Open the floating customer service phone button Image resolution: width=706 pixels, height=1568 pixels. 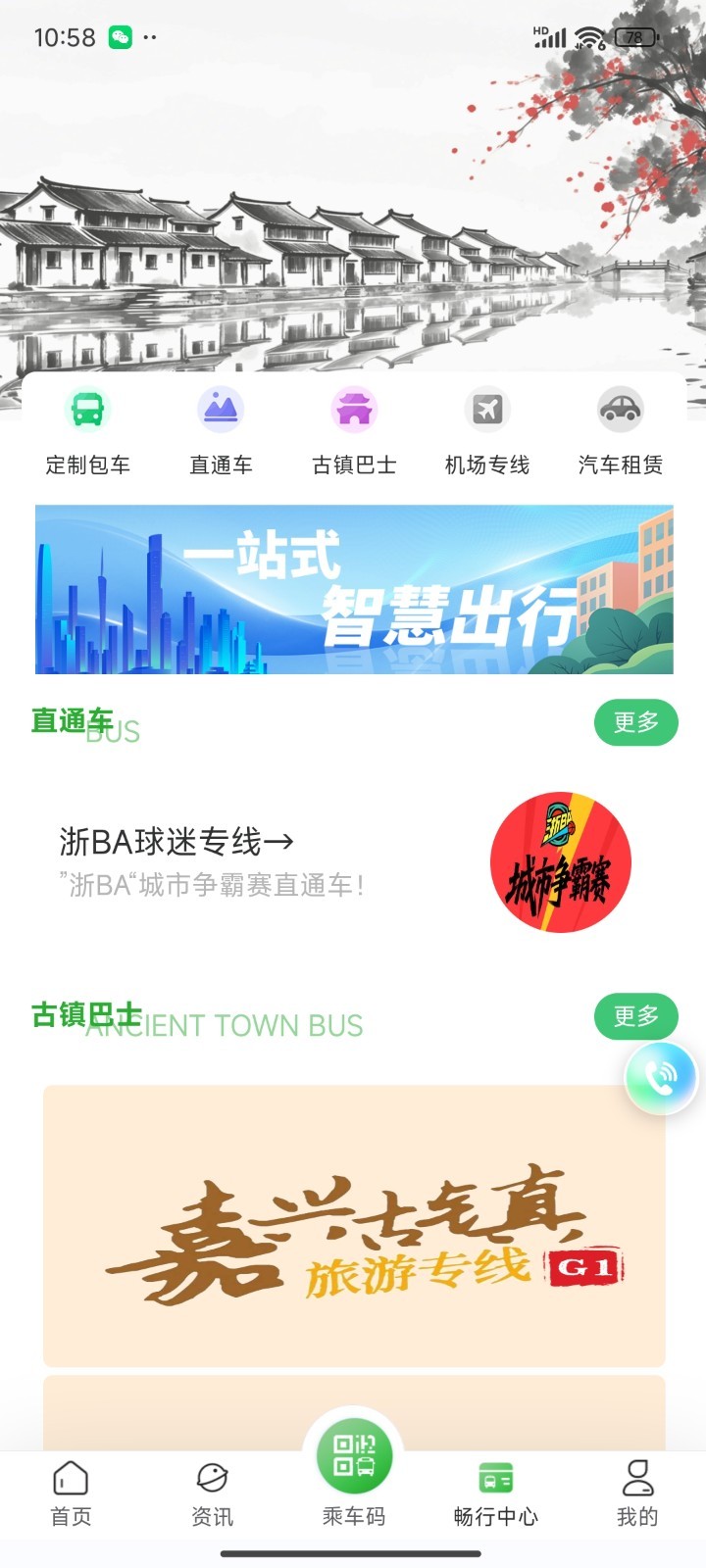coord(661,1078)
